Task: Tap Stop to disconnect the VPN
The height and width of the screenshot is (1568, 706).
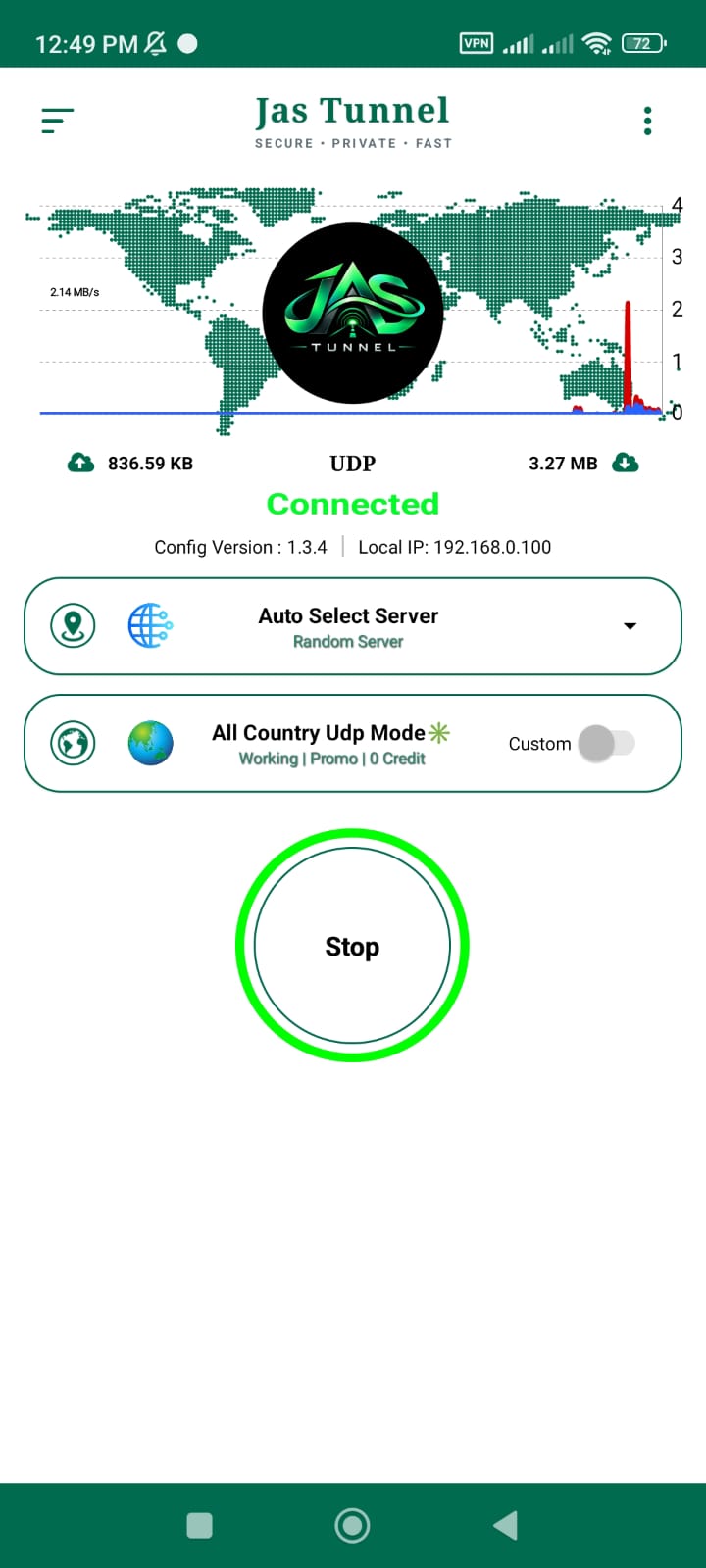Action: (x=352, y=946)
